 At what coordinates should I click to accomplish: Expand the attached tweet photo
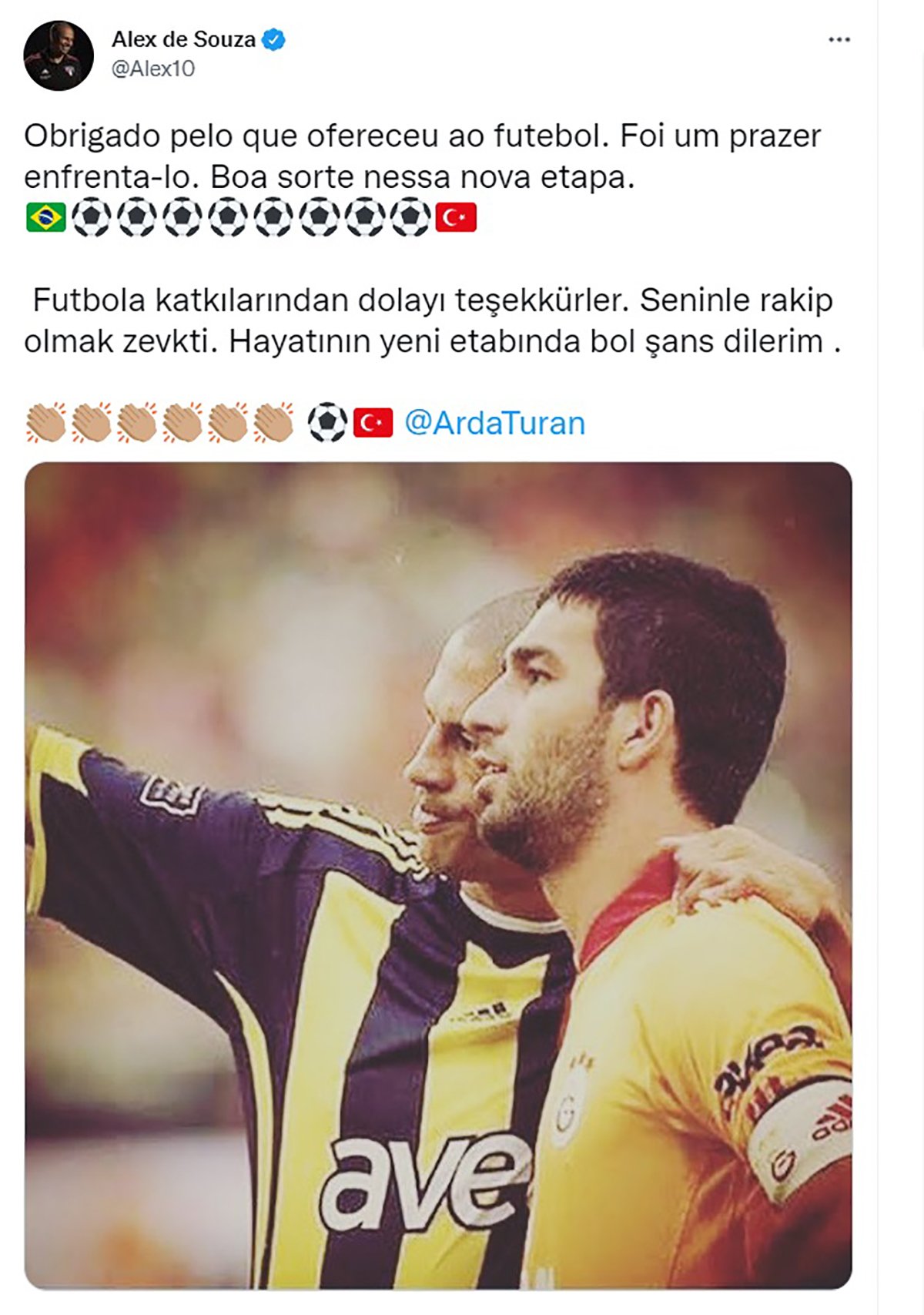click(437, 874)
